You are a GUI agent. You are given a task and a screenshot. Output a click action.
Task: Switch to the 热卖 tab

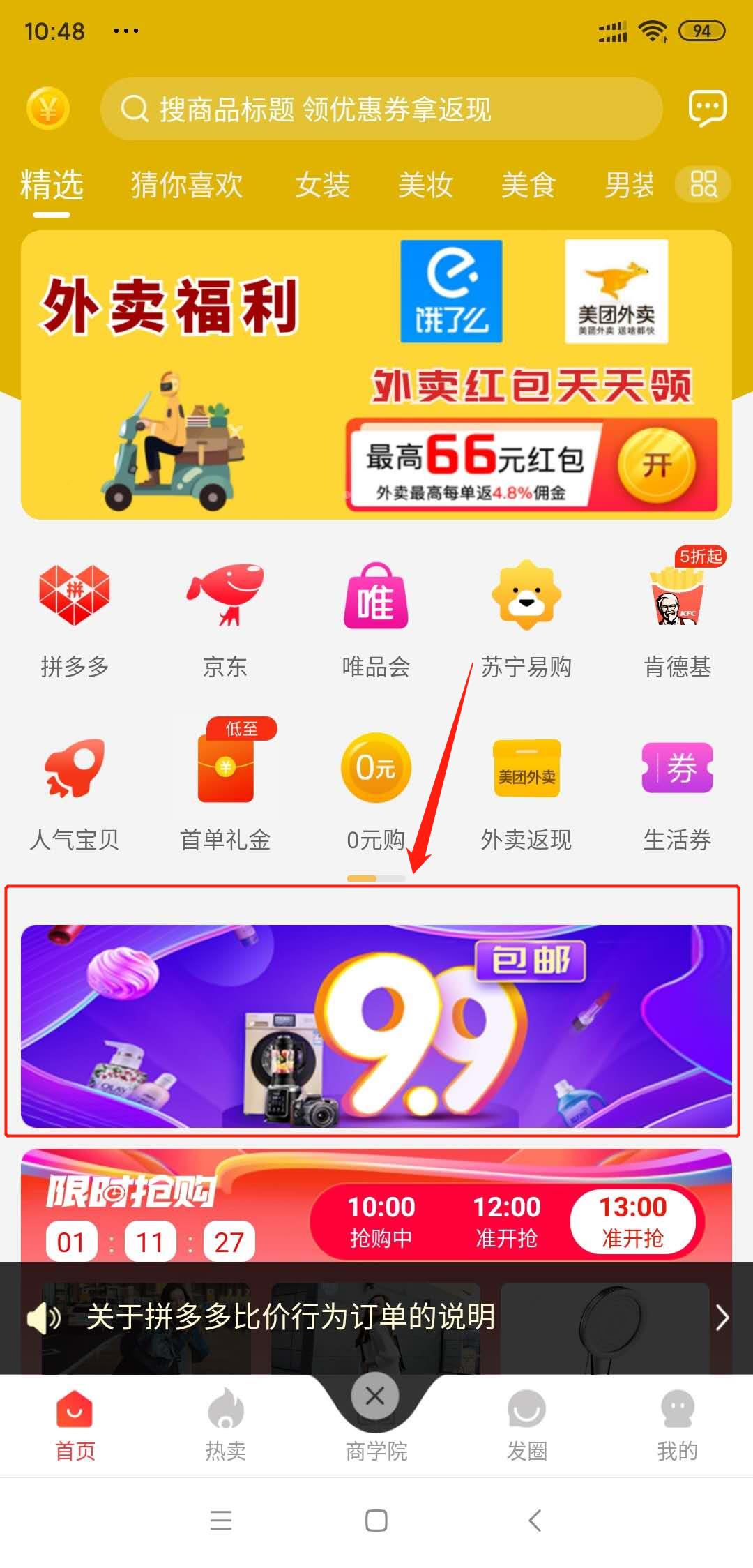coord(225,1423)
